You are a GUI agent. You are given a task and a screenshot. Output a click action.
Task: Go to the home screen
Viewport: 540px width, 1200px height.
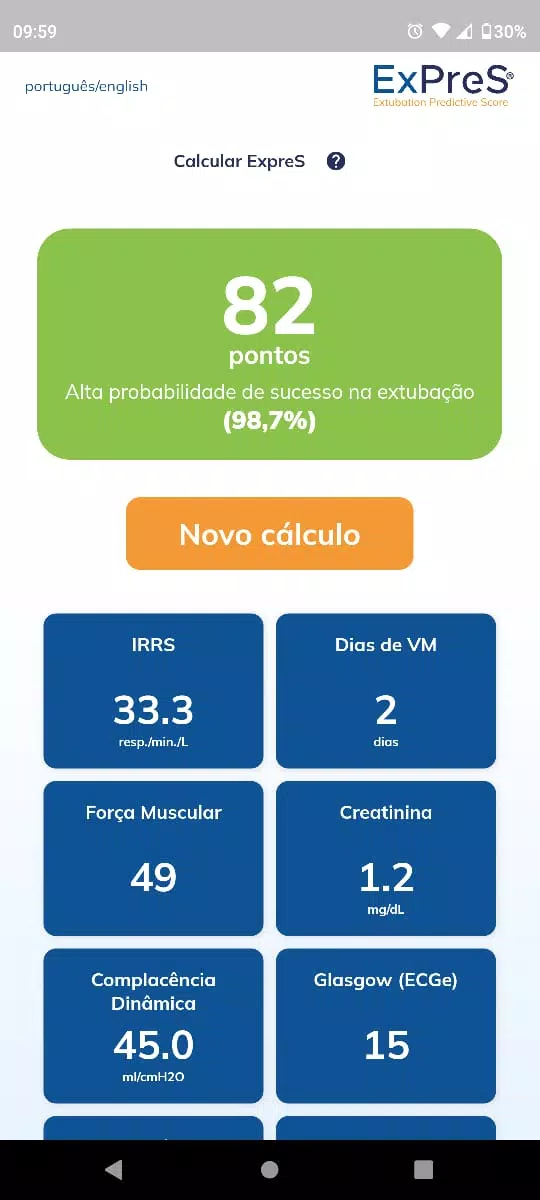tap(269, 1170)
